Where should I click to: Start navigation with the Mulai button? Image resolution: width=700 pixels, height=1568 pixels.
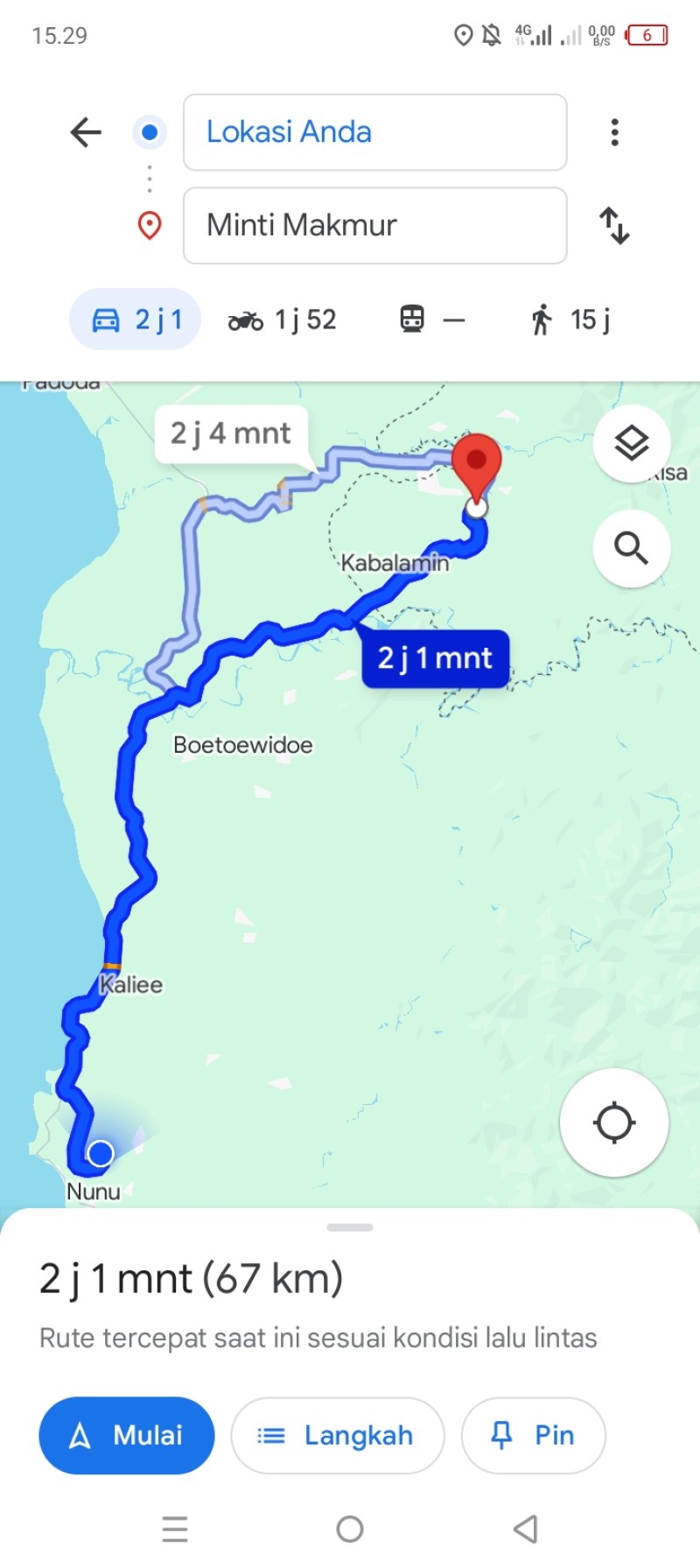[x=127, y=1435]
